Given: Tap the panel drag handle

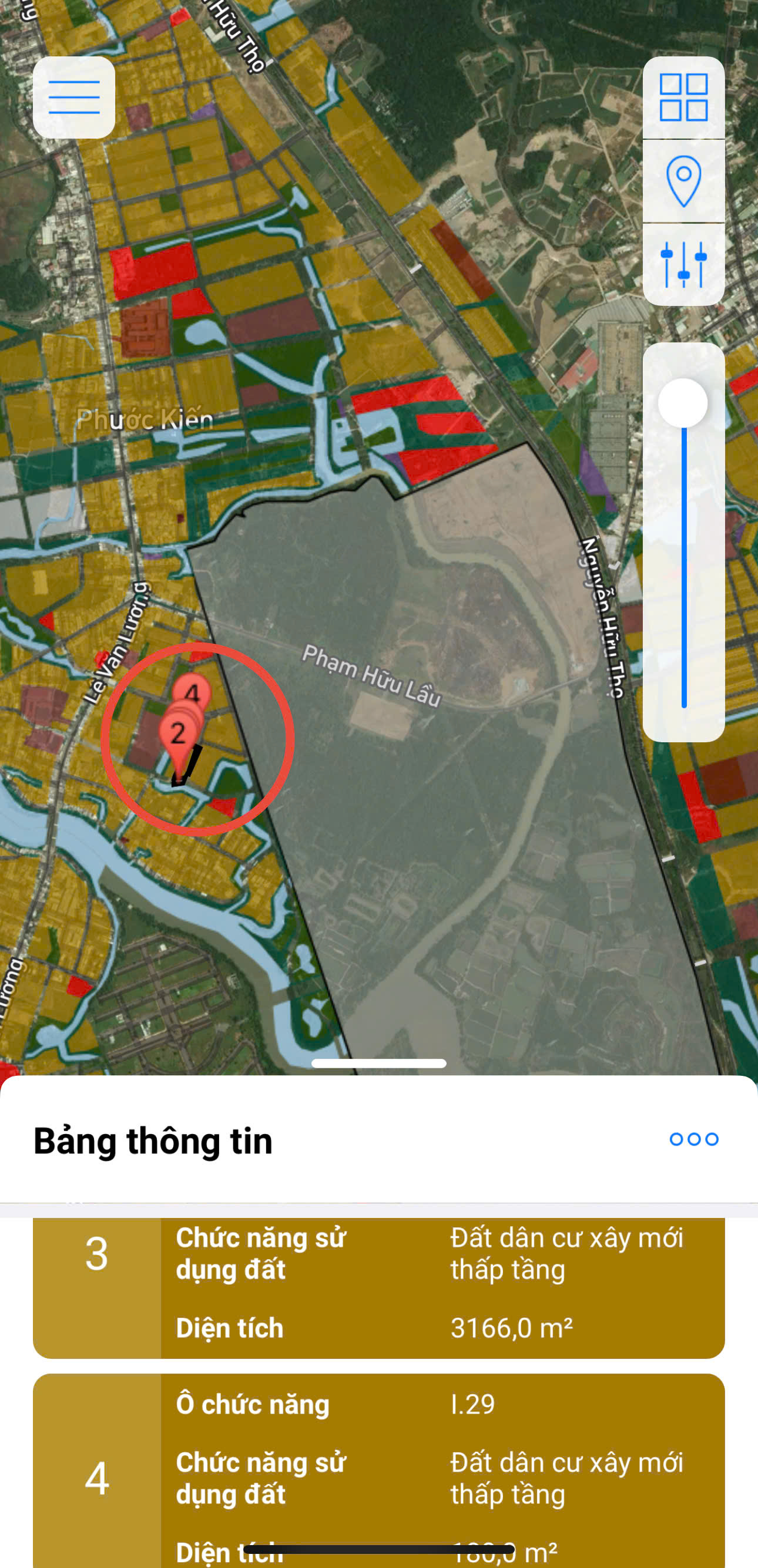Looking at the screenshot, I should [378, 1064].
